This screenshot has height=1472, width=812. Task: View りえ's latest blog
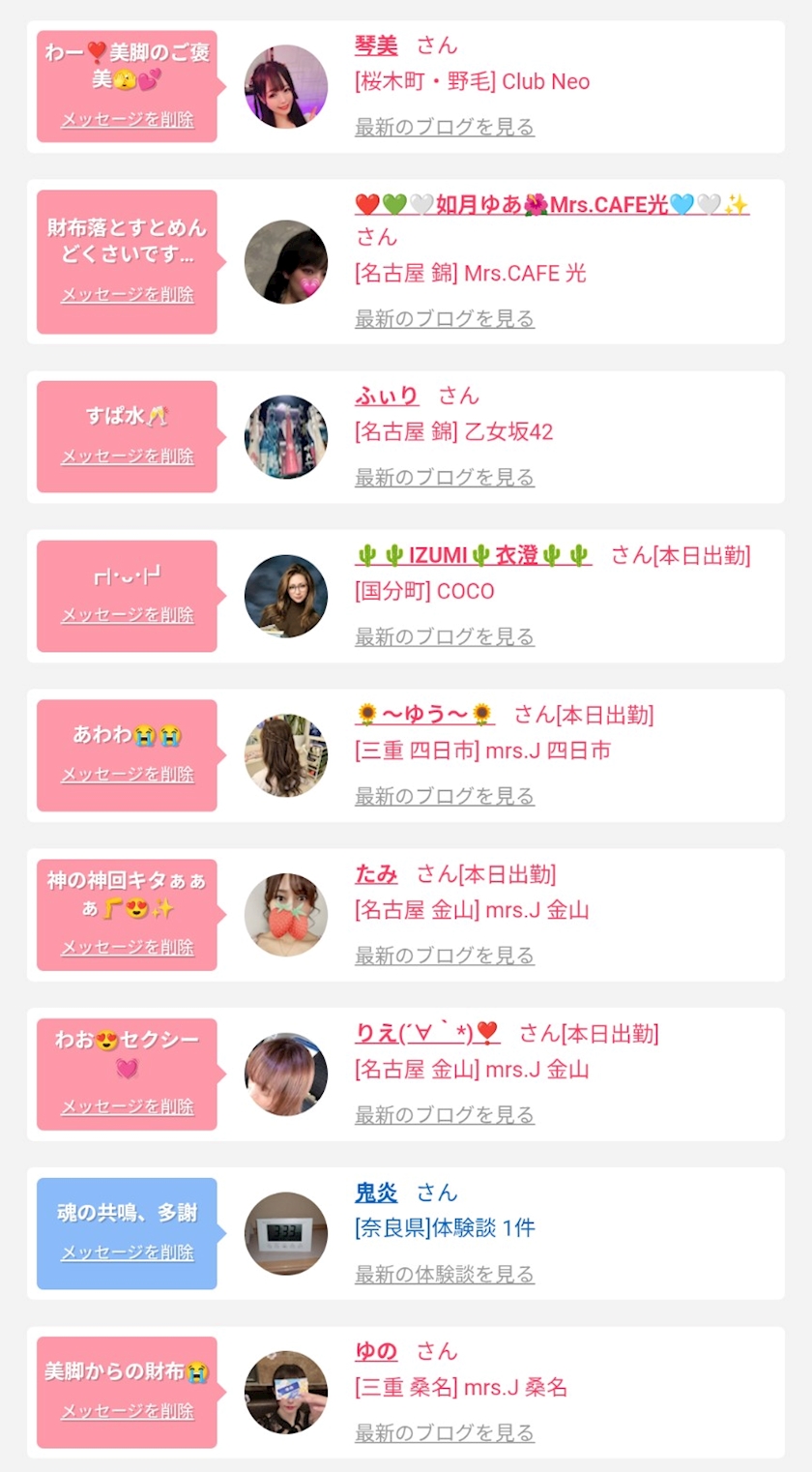pos(445,1115)
